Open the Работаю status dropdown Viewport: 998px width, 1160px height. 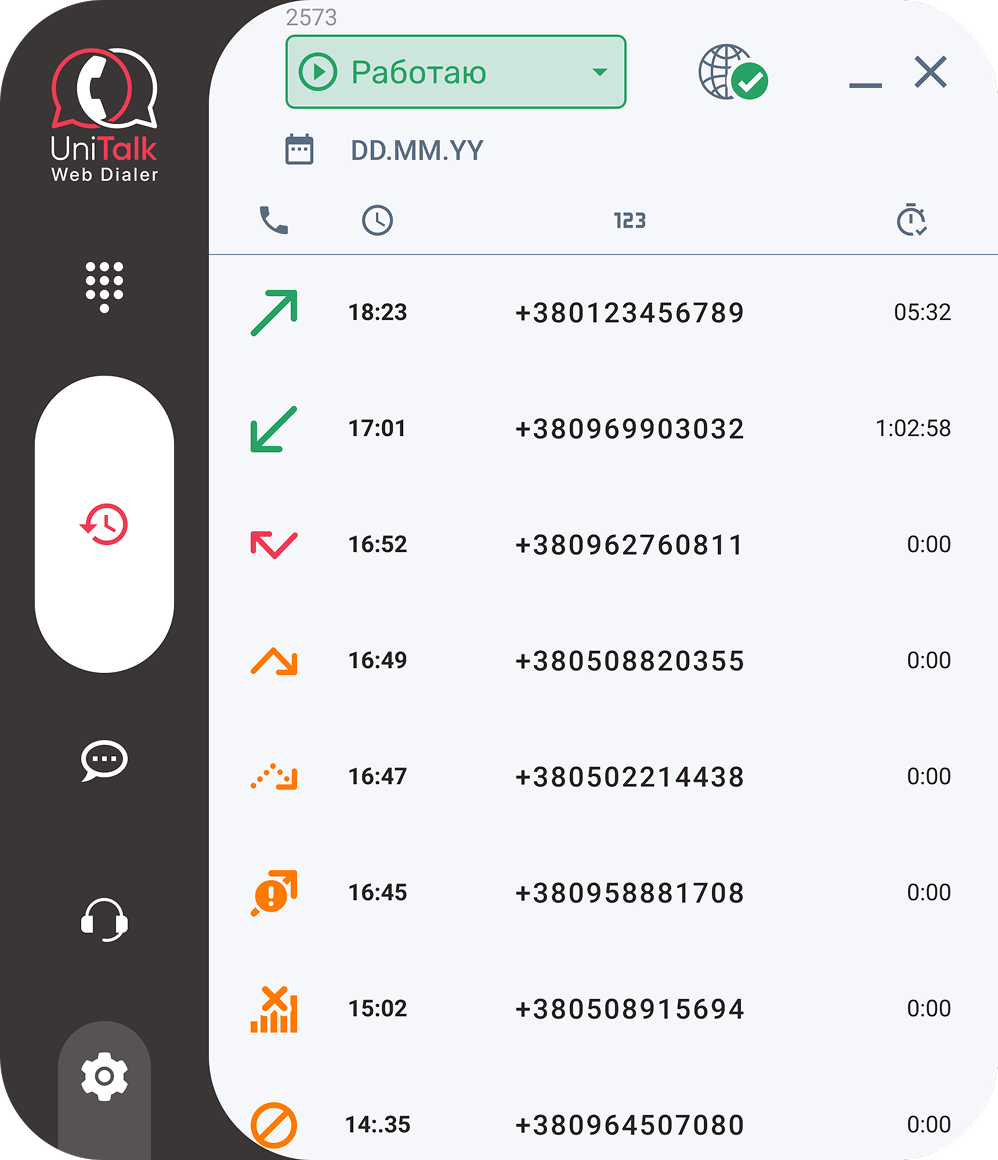(455, 72)
